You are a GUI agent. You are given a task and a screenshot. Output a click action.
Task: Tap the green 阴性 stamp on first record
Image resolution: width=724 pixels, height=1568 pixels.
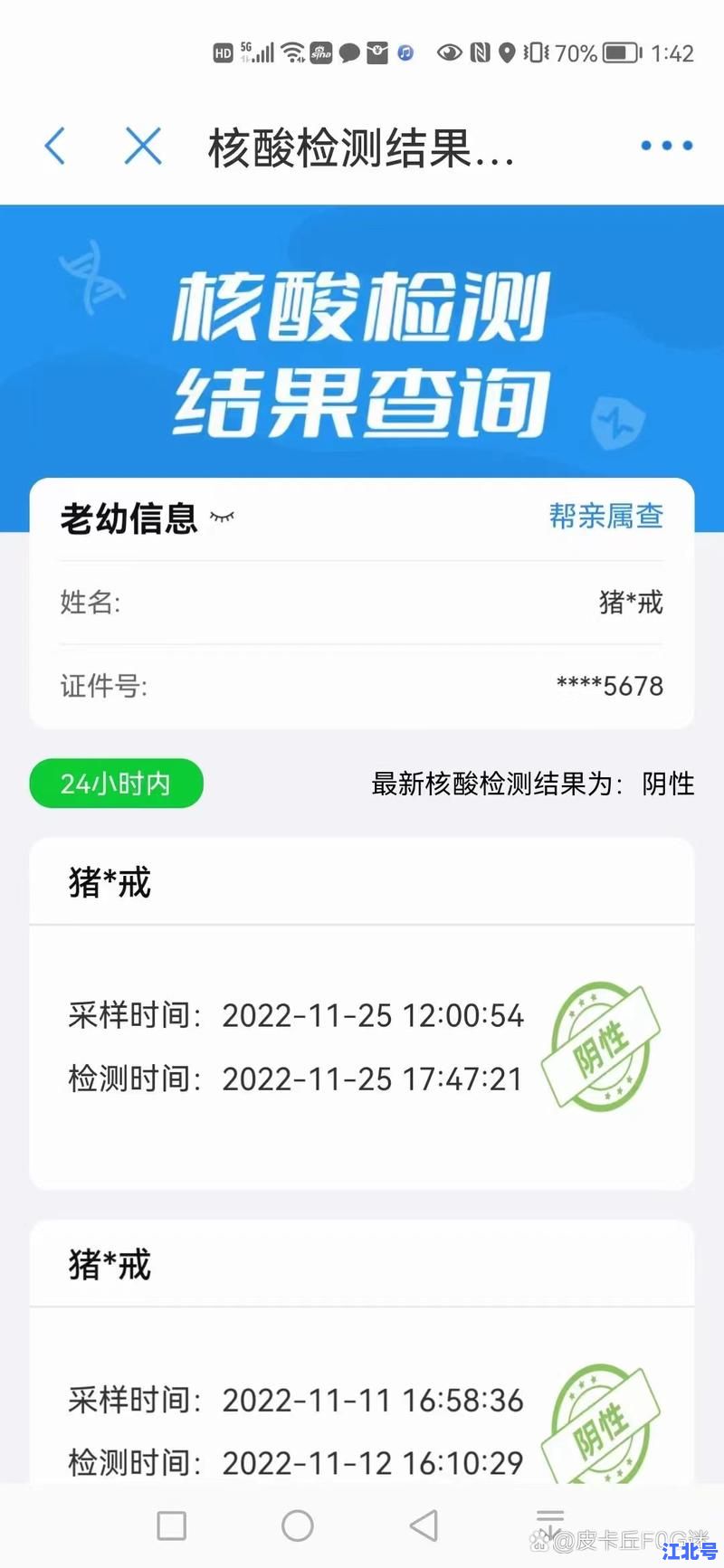(599, 1047)
